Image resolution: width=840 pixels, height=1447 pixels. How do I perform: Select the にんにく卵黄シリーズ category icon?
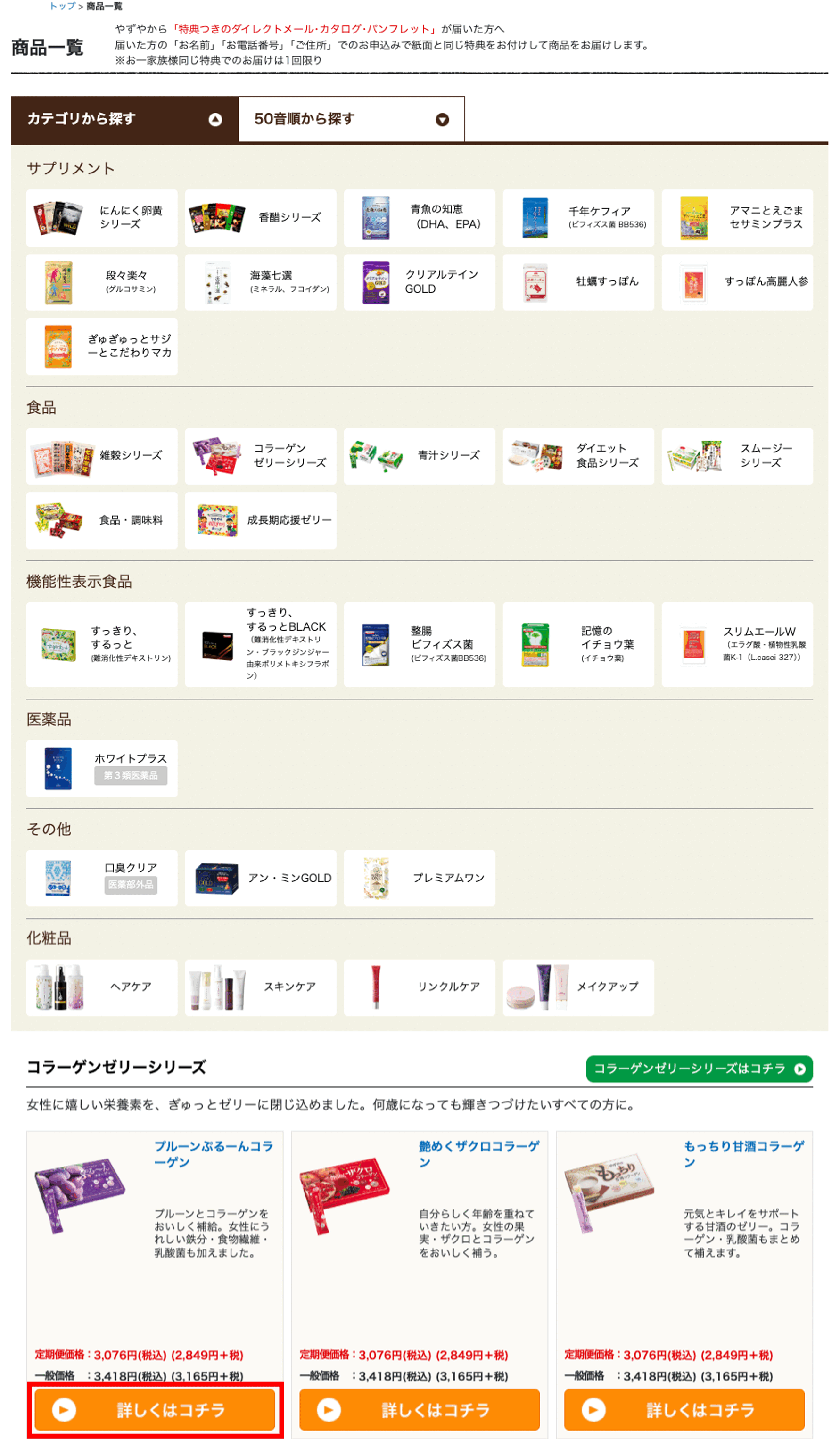pyautogui.click(x=58, y=218)
